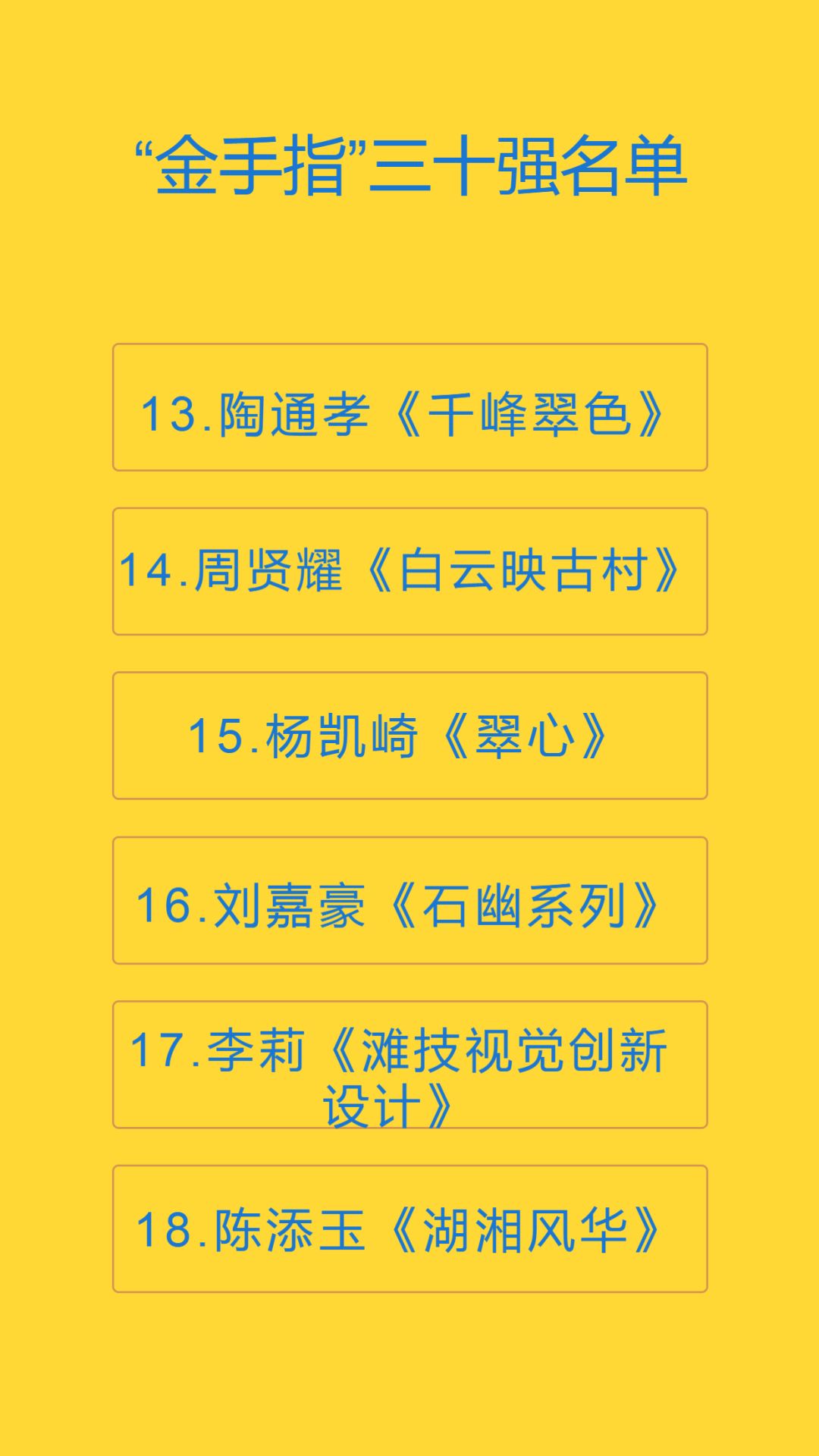View entry 16 刘嘉豪《石幽系列》
Viewport: 819px width, 1456px height.
coord(409,900)
